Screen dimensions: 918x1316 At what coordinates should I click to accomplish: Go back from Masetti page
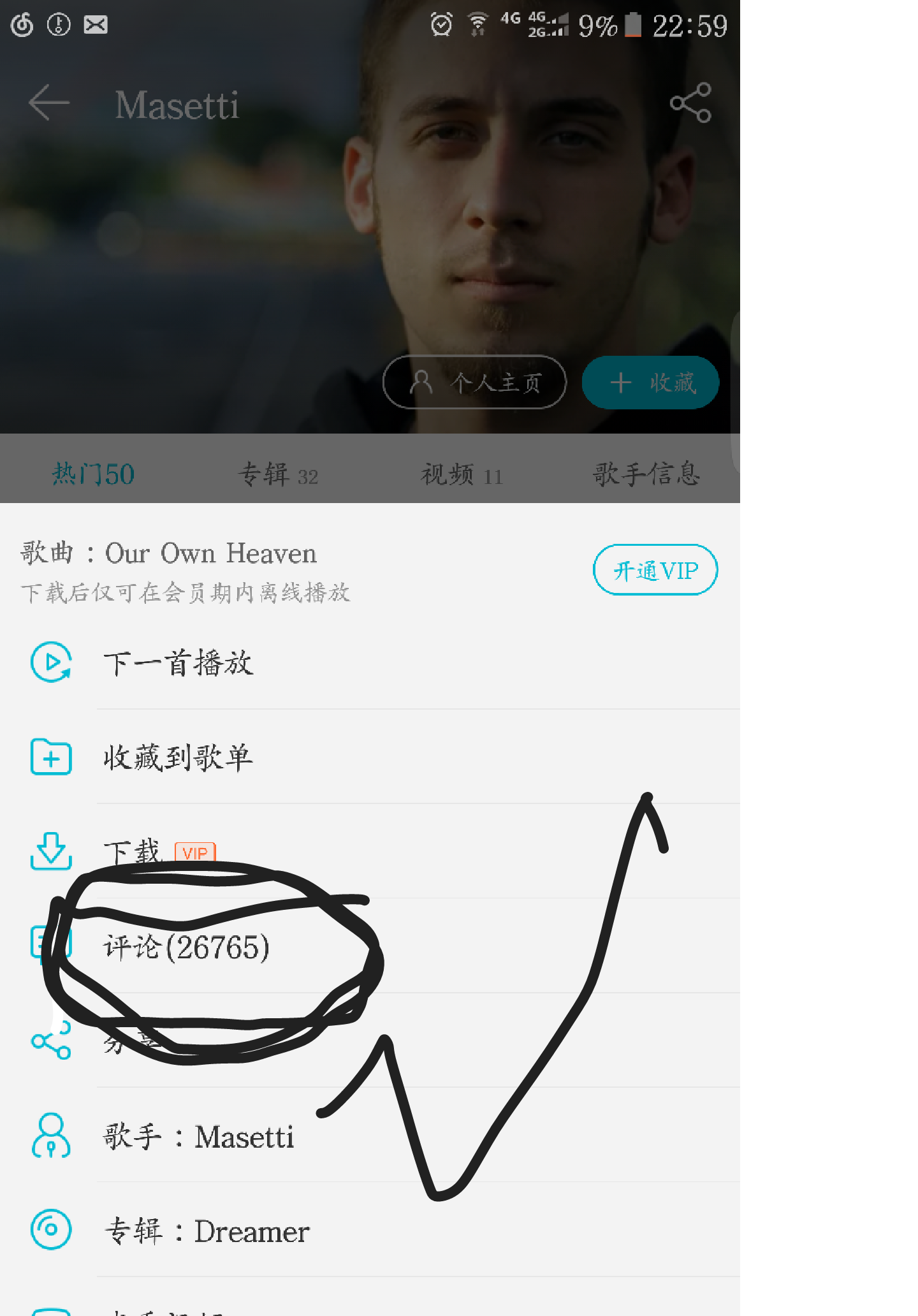[48, 103]
